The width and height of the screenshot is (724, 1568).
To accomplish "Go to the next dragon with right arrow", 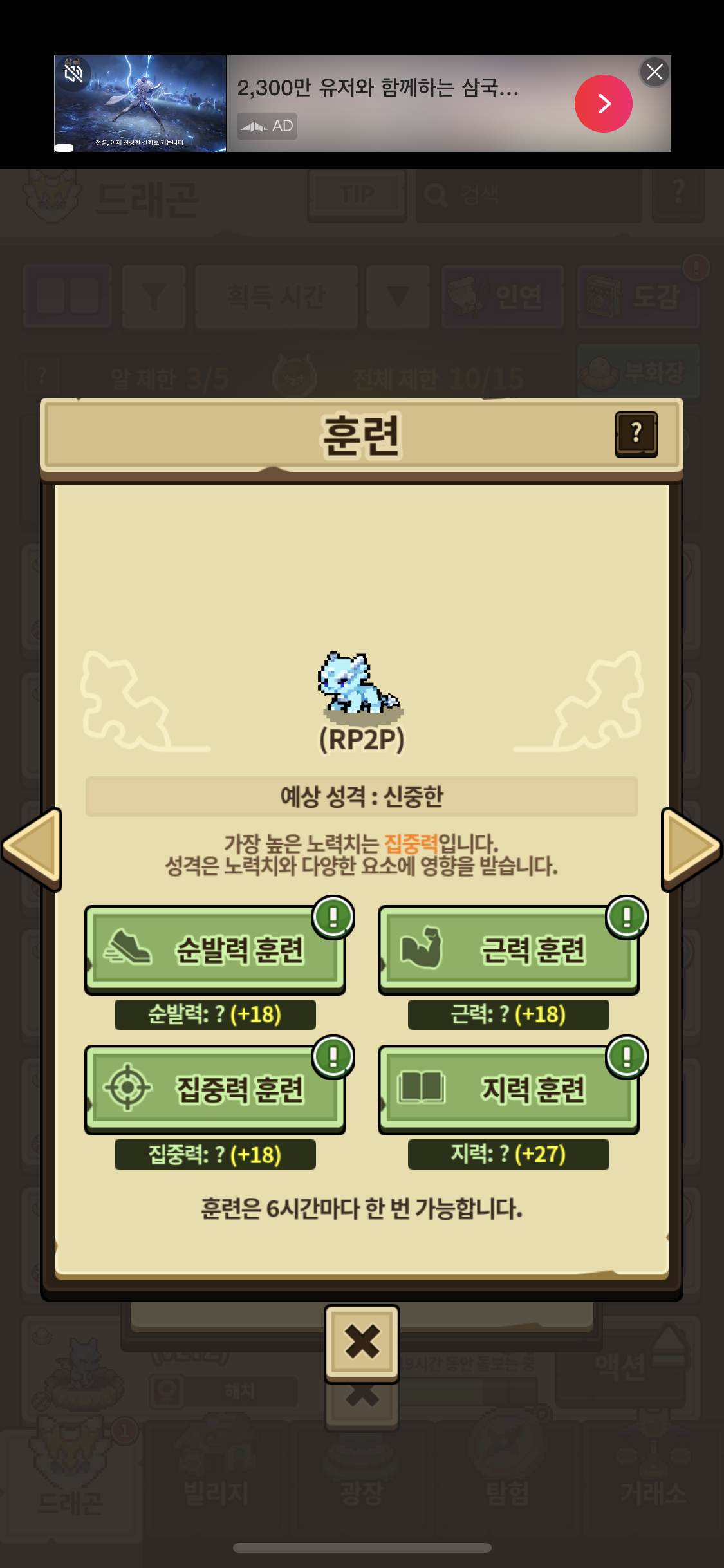I will point(691,848).
